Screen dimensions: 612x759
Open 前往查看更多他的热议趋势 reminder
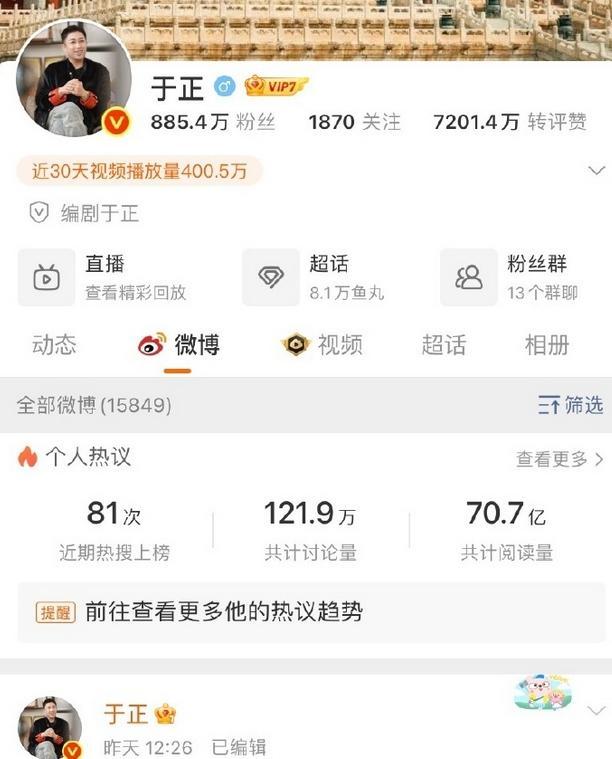(223, 611)
